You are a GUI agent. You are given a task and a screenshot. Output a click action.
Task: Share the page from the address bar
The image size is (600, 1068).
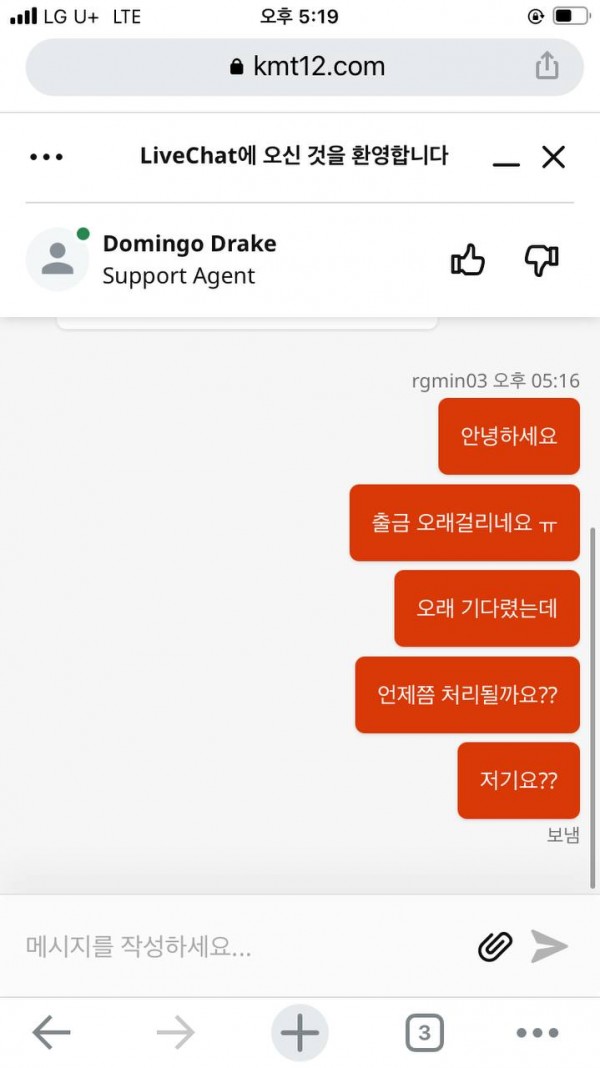coord(546,67)
